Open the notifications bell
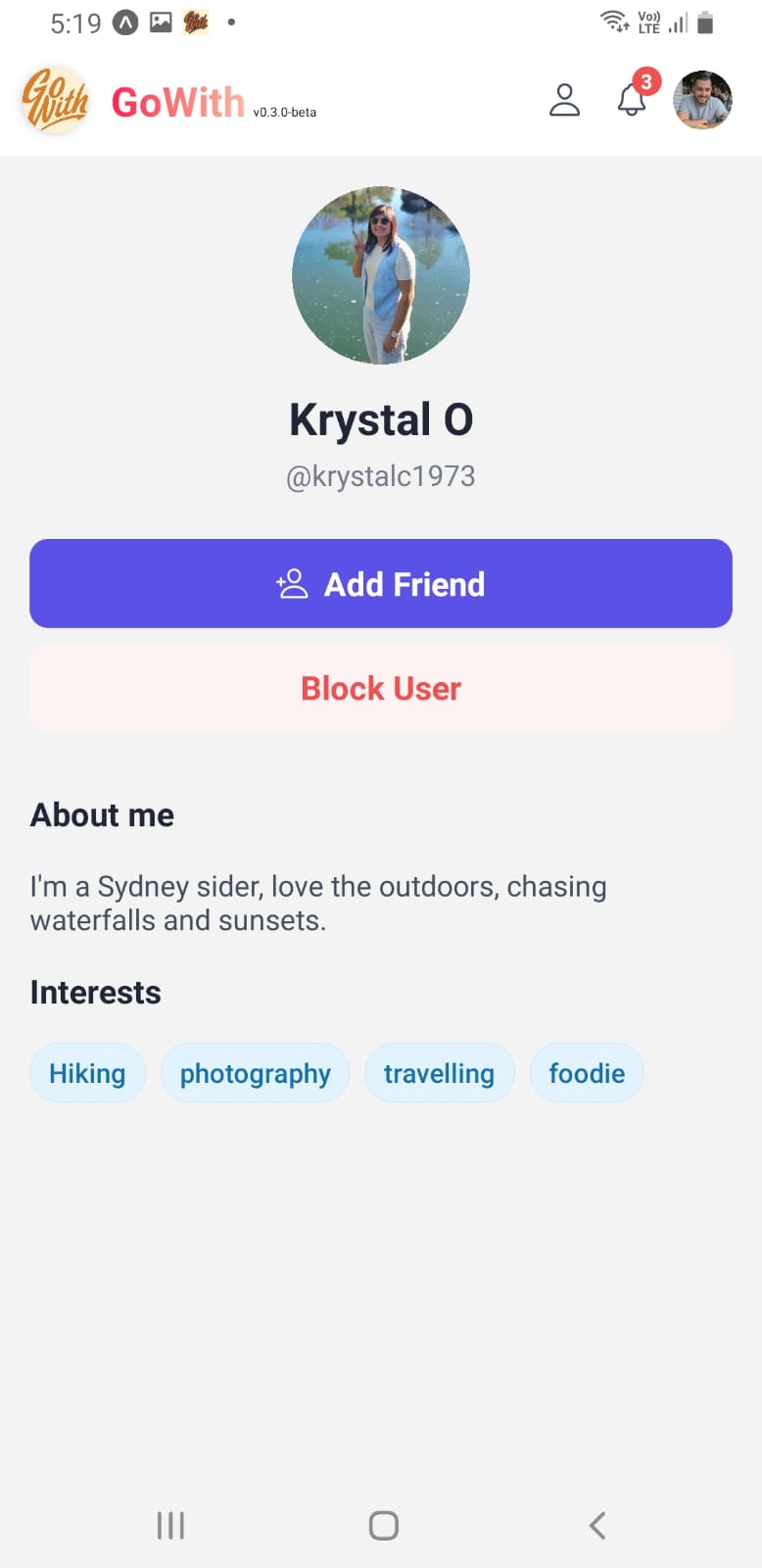Image resolution: width=762 pixels, height=1568 pixels. (632, 100)
